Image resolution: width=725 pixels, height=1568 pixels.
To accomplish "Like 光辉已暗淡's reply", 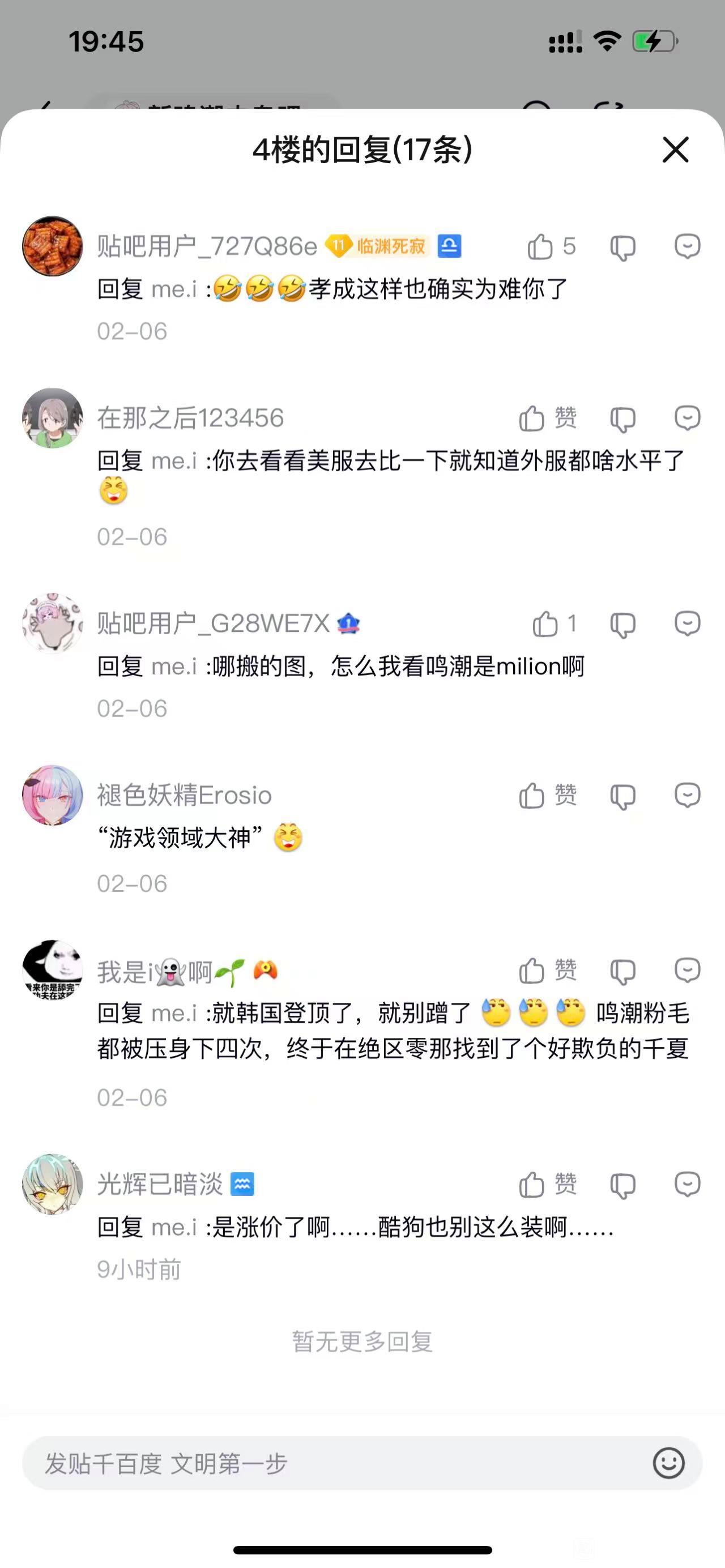I will (x=532, y=1185).
